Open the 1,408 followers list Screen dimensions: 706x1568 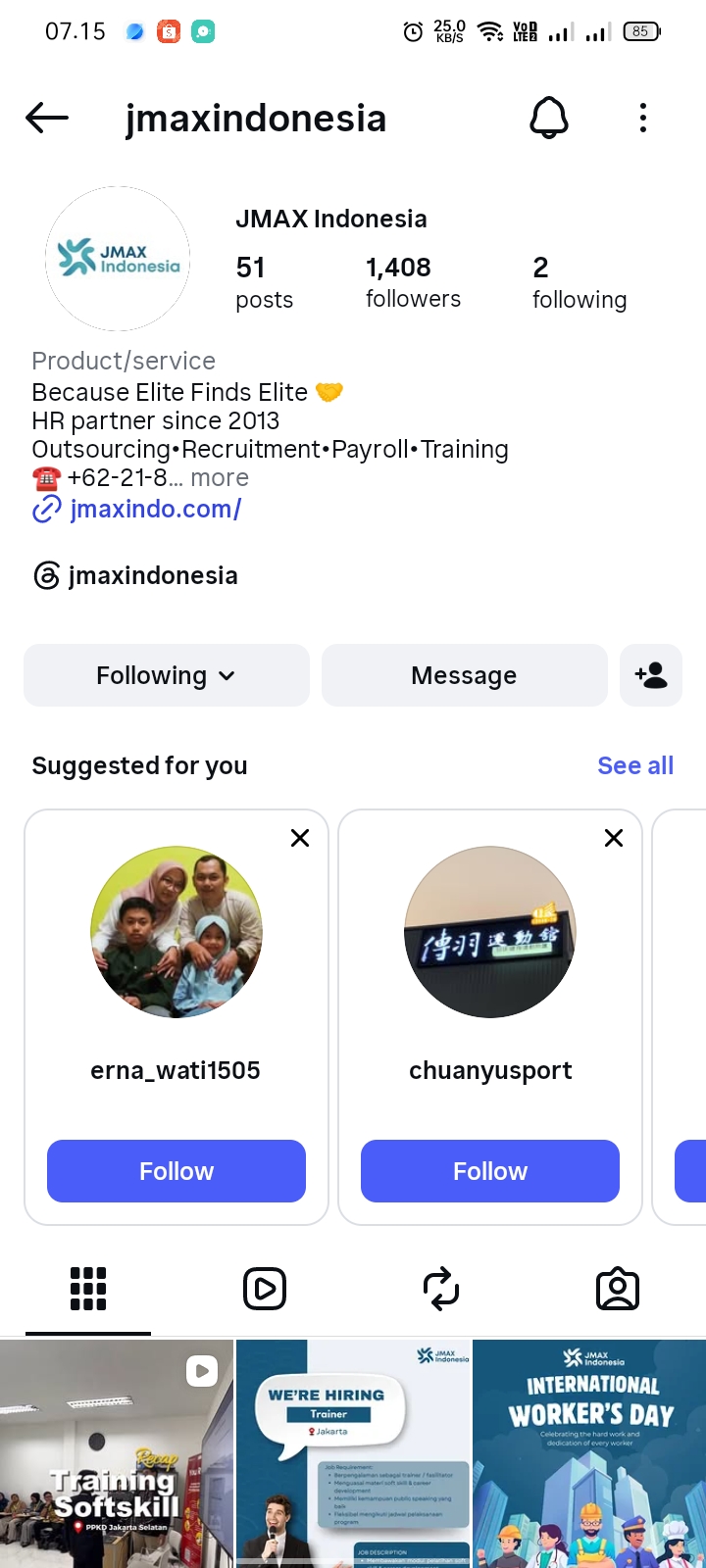pos(413,282)
